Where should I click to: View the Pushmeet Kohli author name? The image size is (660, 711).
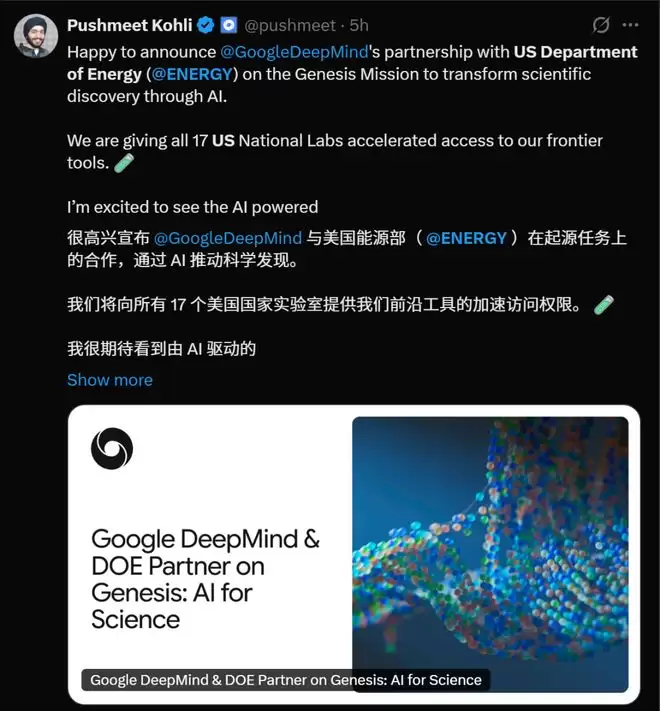(129, 25)
